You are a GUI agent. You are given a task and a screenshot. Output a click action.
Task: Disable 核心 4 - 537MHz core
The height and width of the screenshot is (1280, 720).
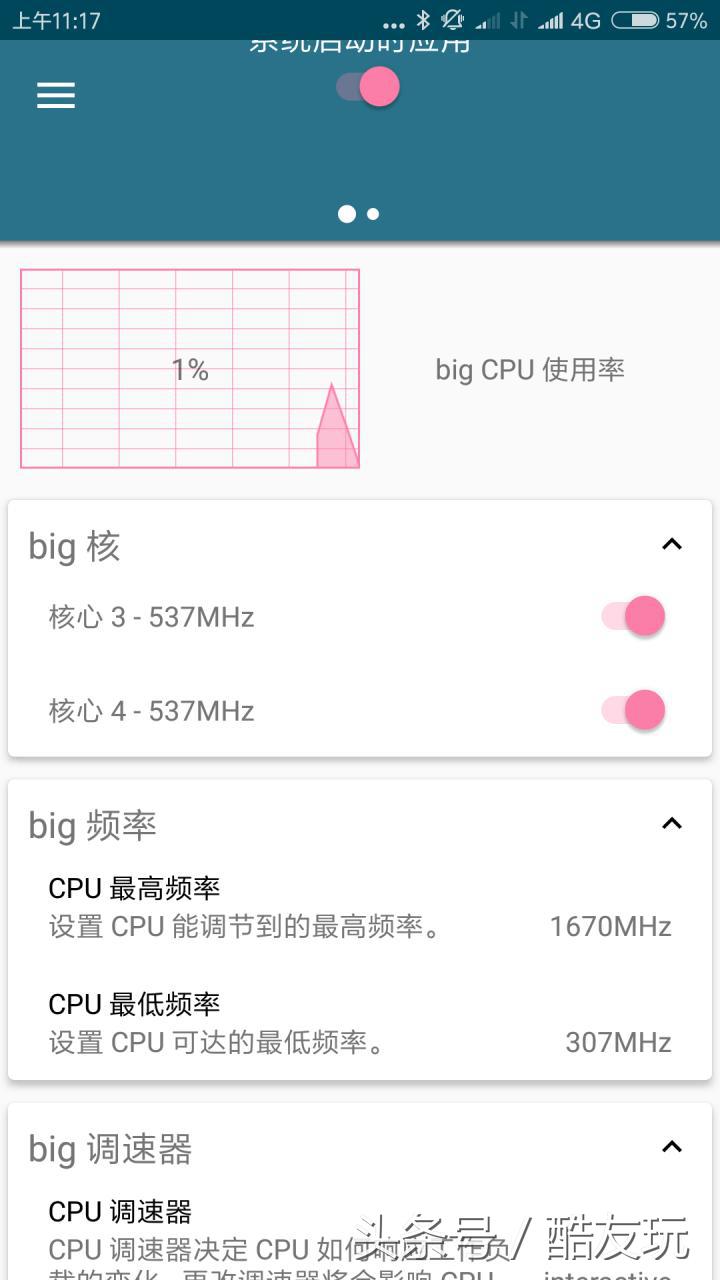click(634, 710)
